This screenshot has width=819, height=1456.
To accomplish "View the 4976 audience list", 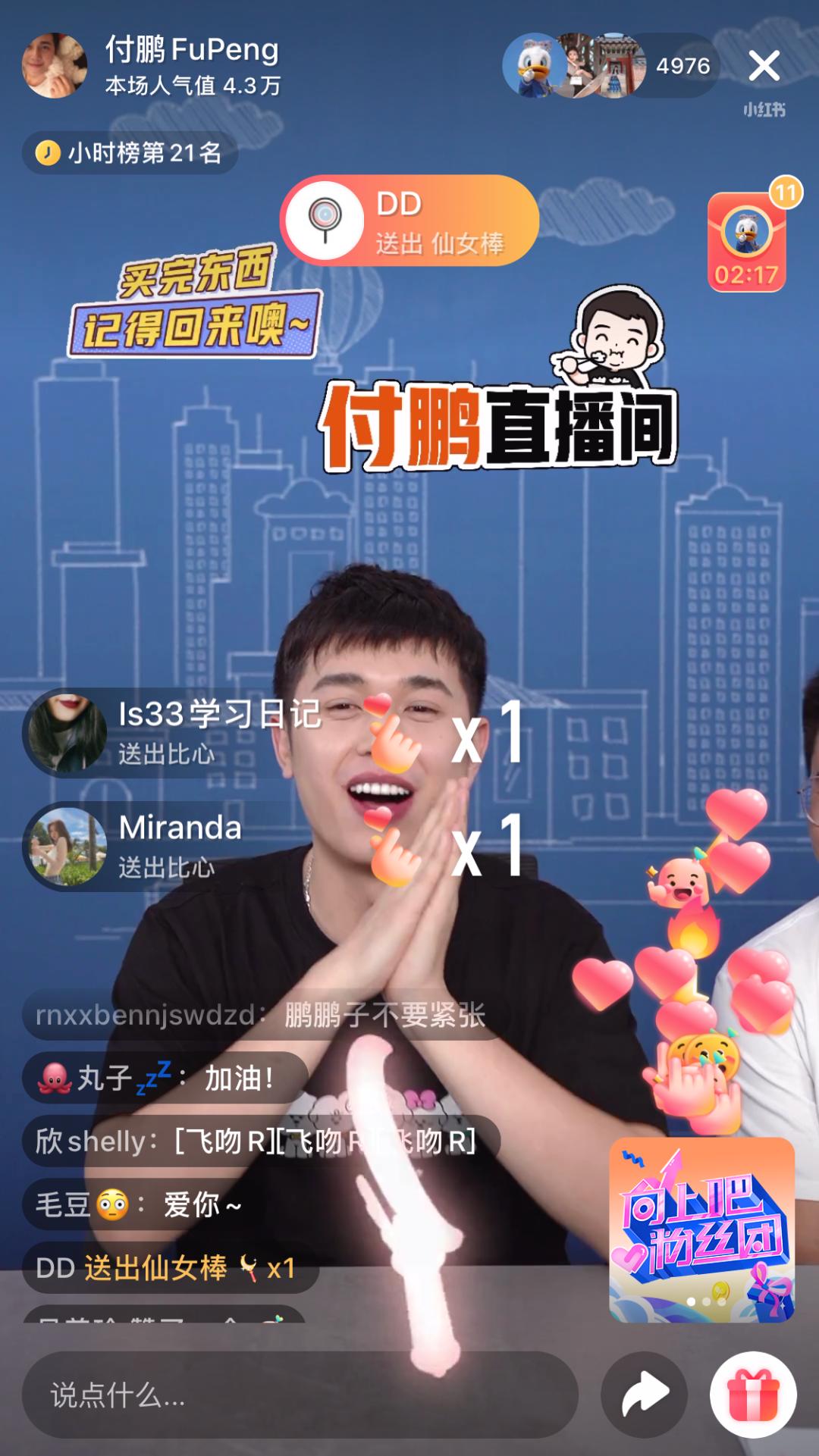I will tap(682, 66).
